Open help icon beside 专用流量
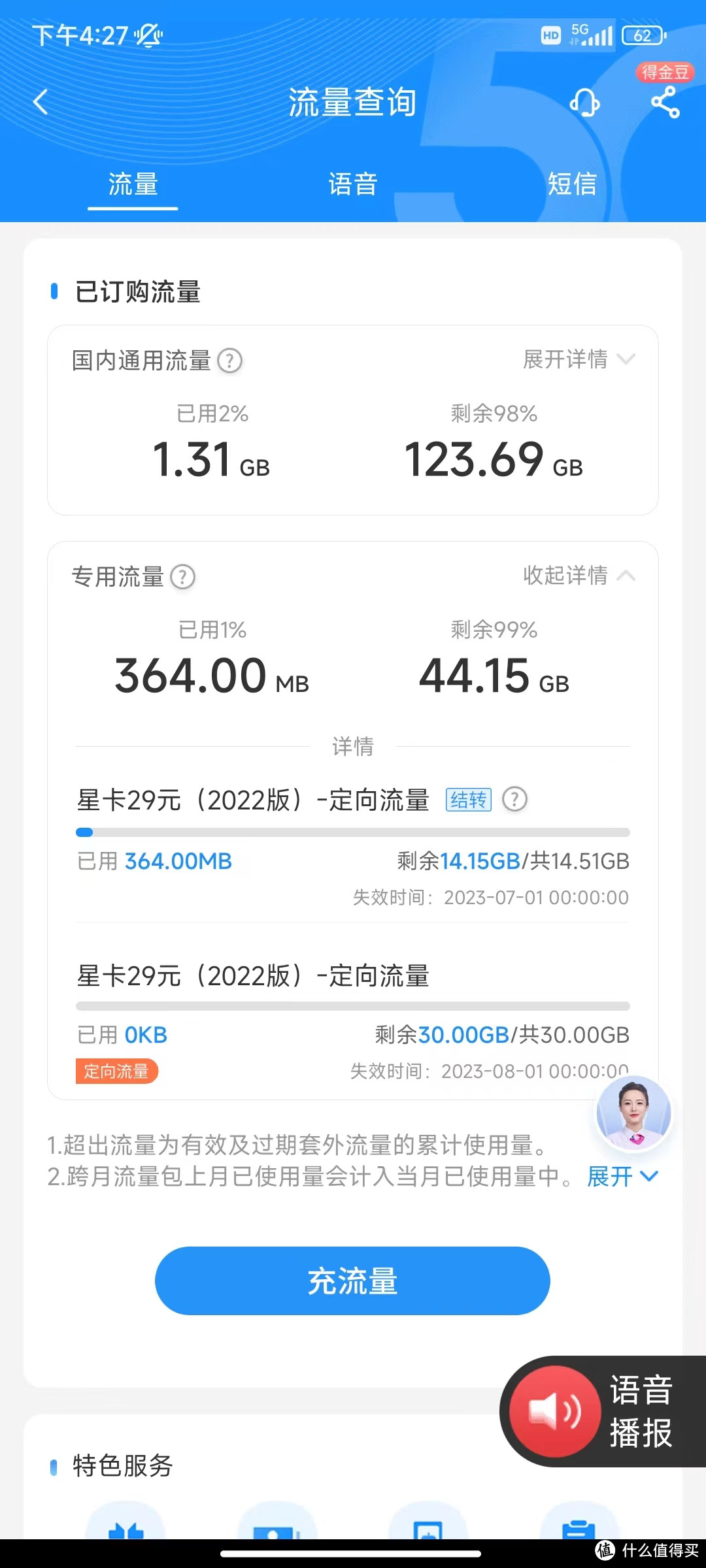The height and width of the screenshot is (1568, 706). coord(183,577)
